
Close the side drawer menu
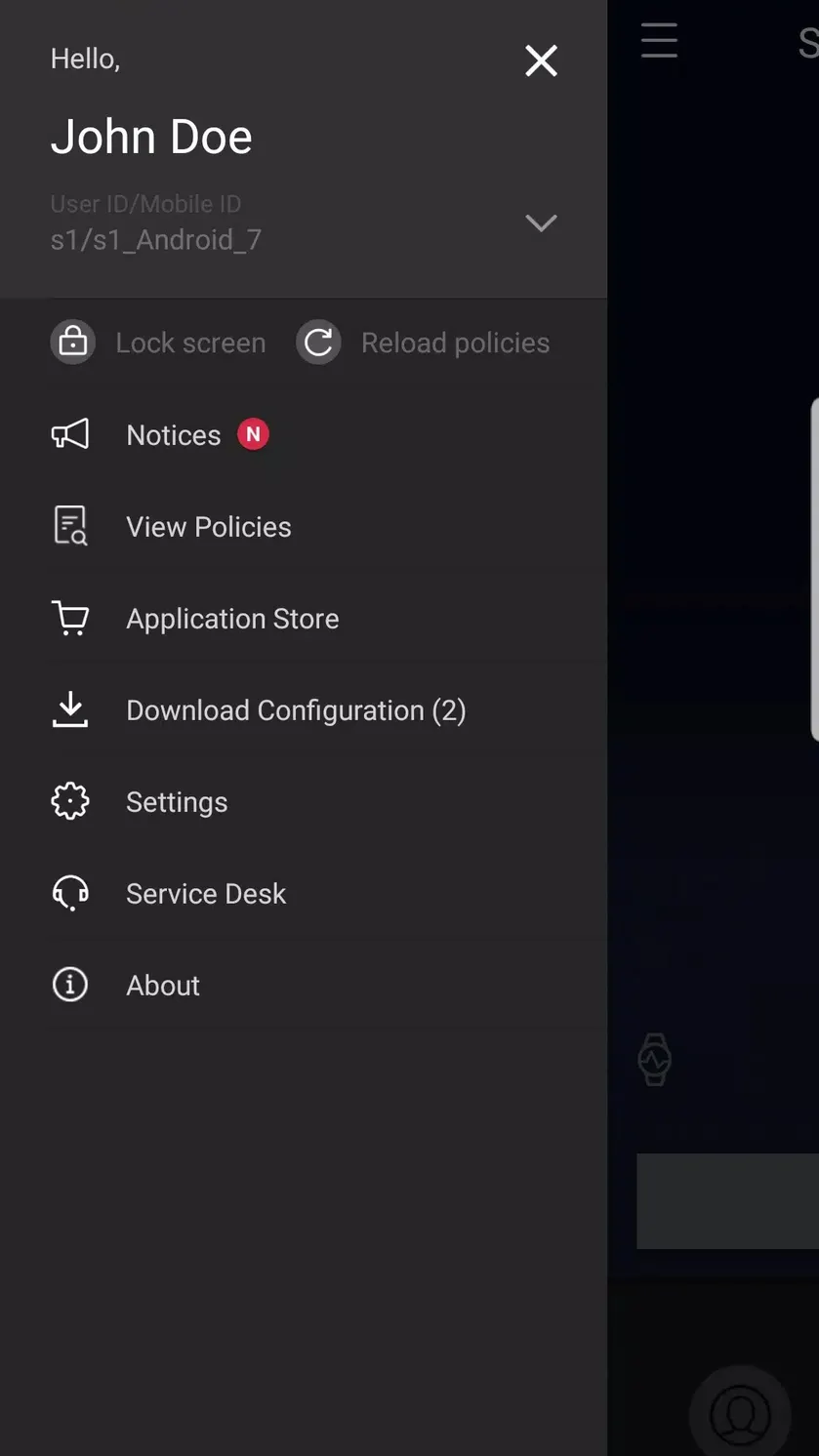(x=541, y=61)
